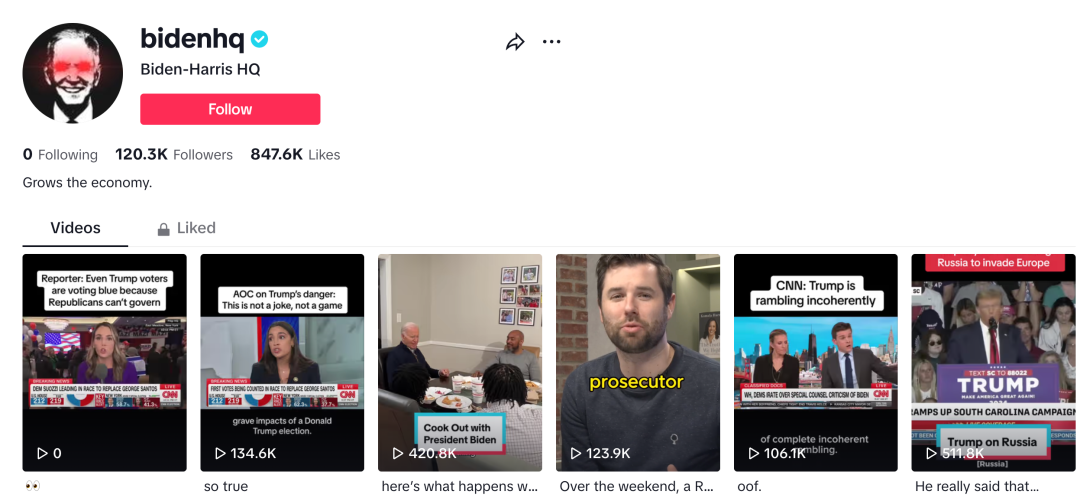Follow the bidenhq account
This screenshot has width=1080, height=501.
click(230, 109)
